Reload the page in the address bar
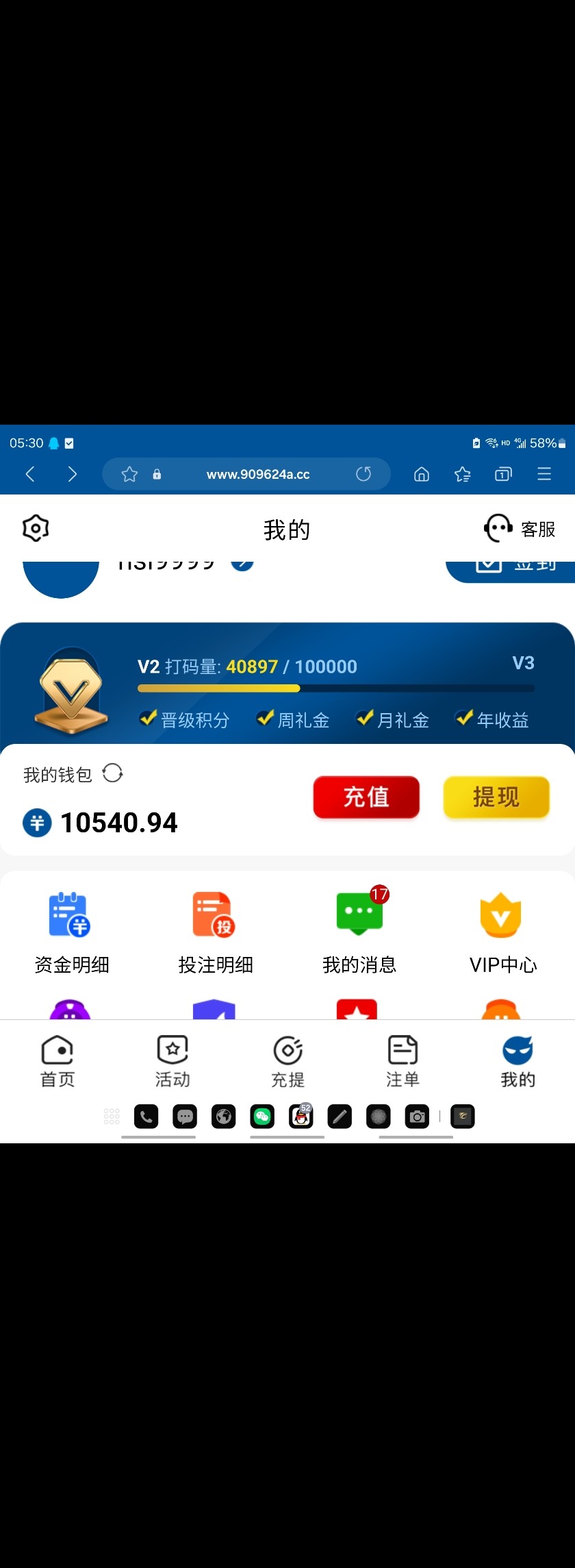This screenshot has height=1568, width=575. coord(363,474)
